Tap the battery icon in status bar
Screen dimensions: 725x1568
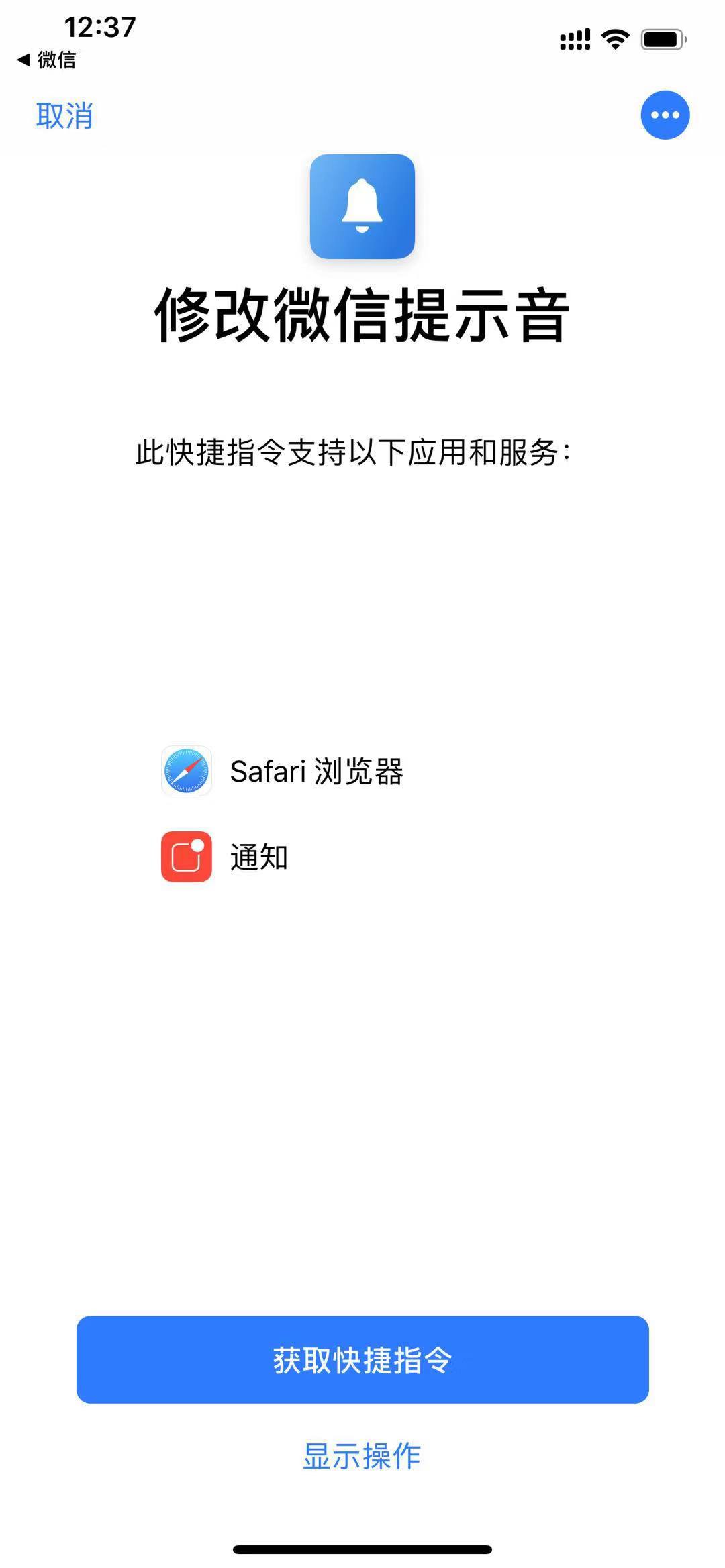coord(661,40)
